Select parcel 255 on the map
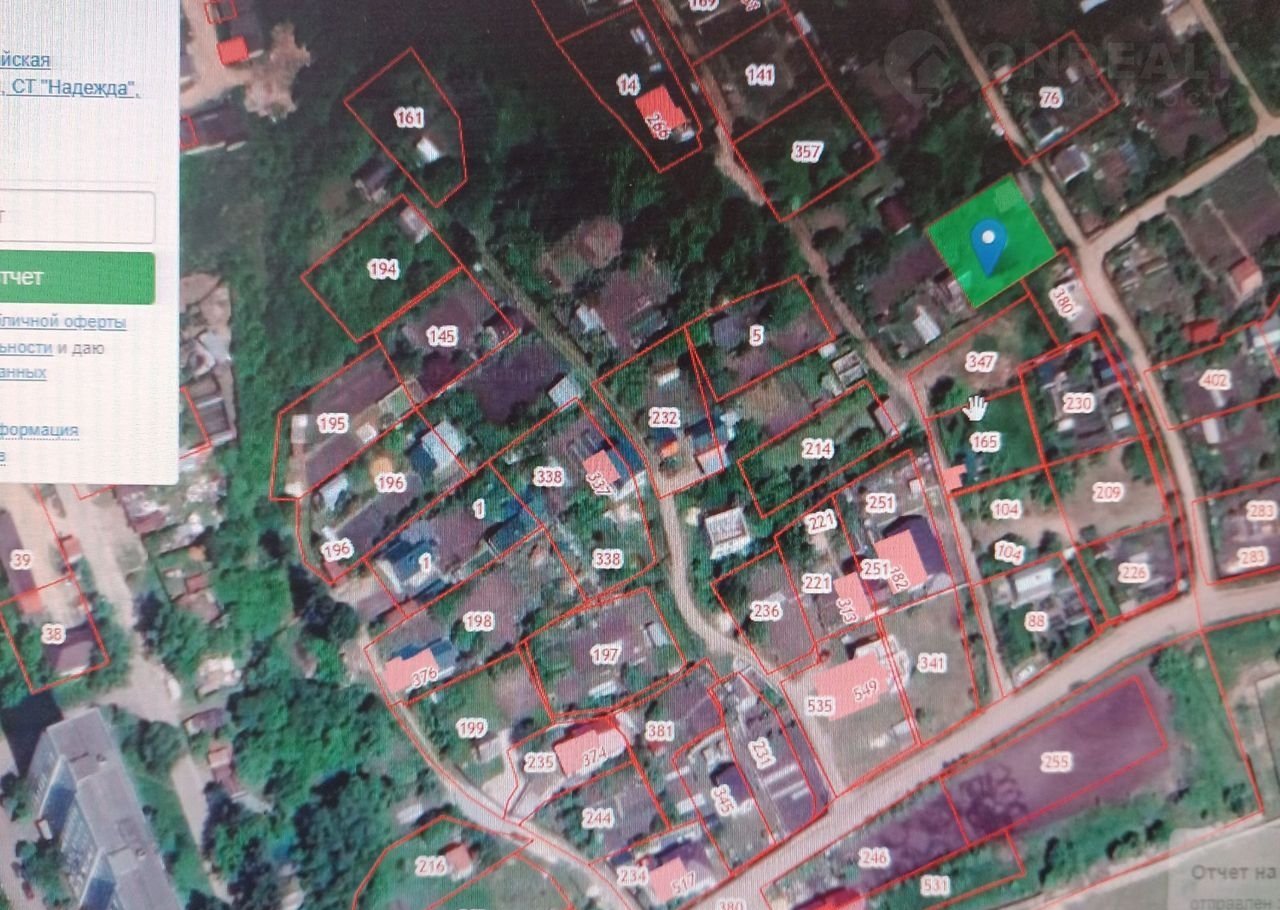 [1056, 761]
